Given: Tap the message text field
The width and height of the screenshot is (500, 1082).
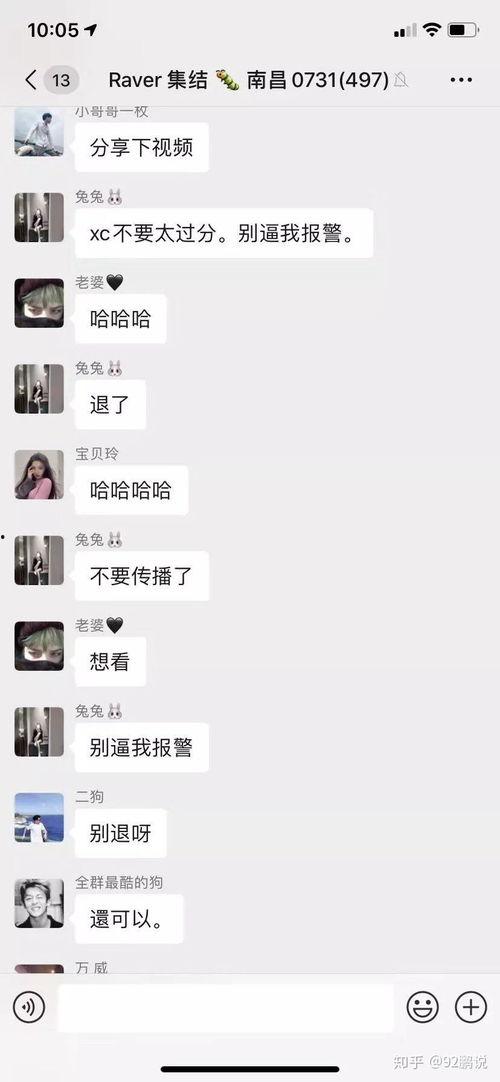Looking at the screenshot, I should tap(226, 1007).
